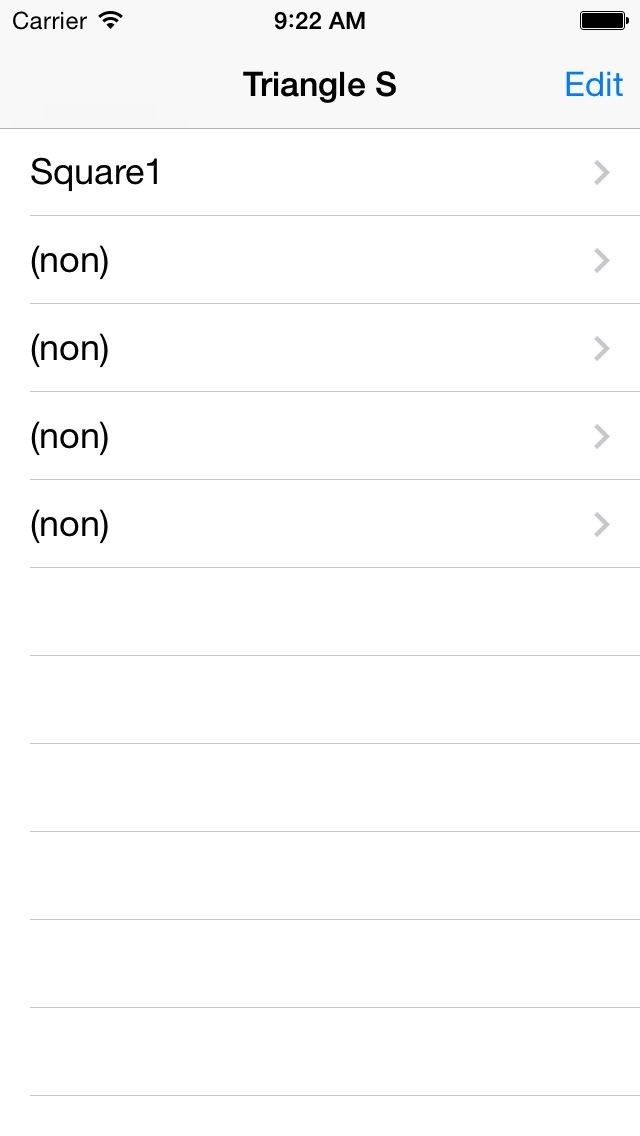Open the Square1 row
The width and height of the screenshot is (640, 1136).
(320, 173)
